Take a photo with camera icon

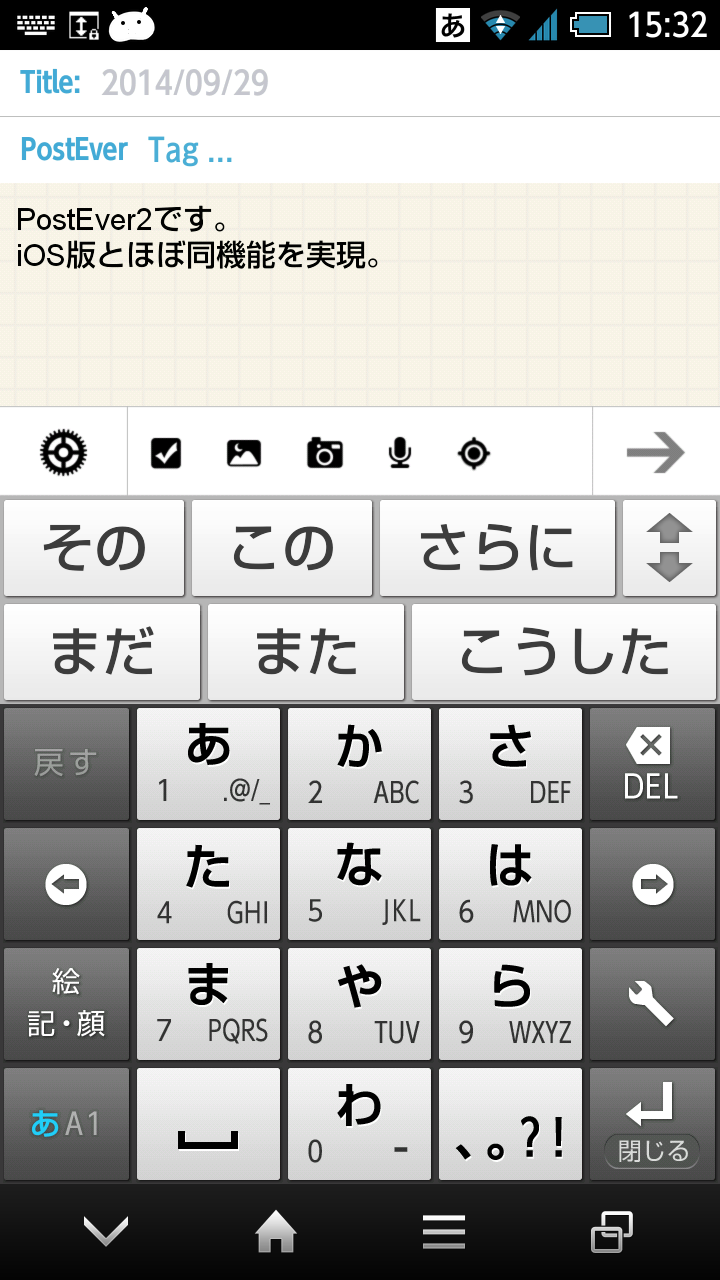tap(324, 453)
